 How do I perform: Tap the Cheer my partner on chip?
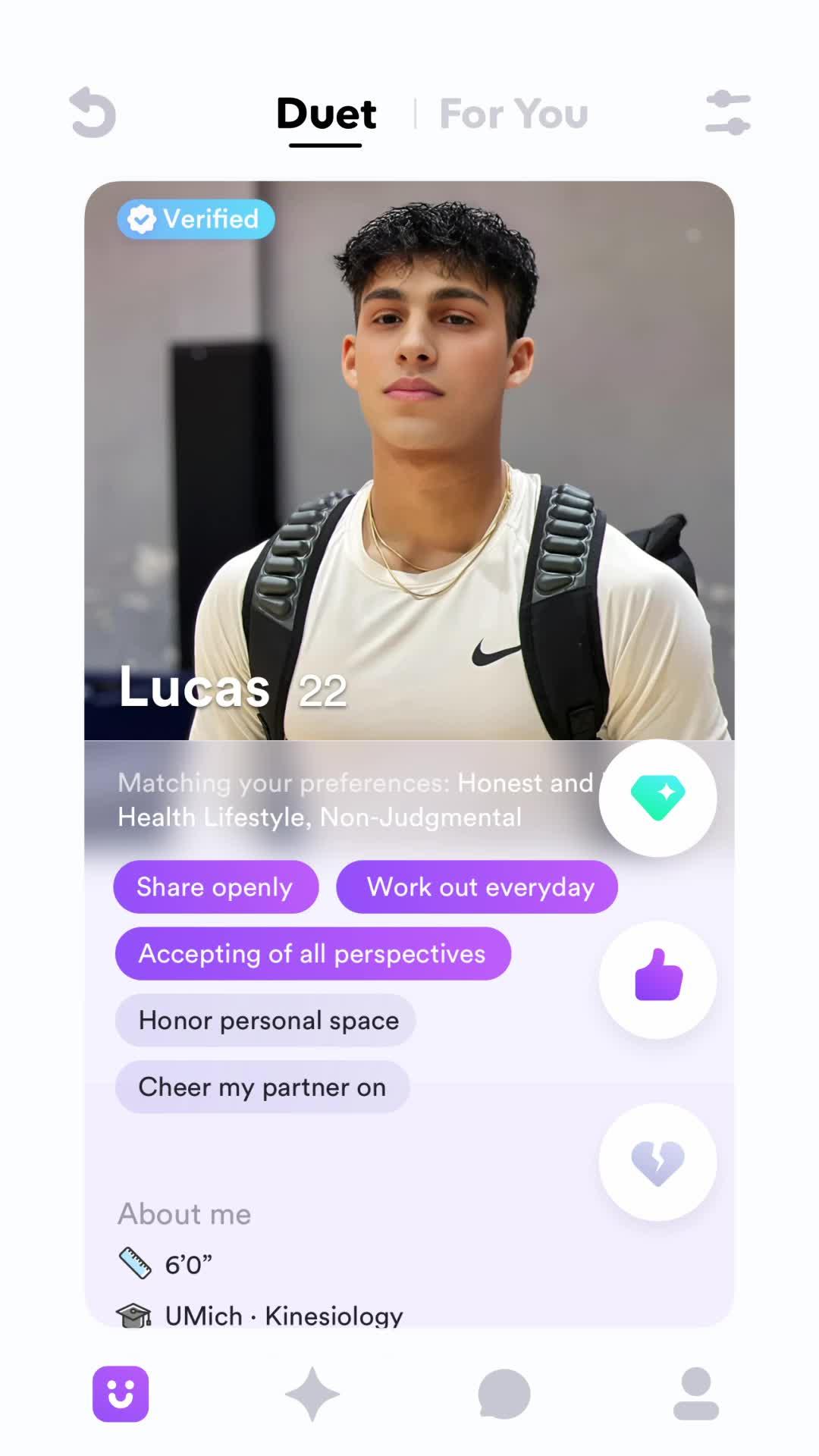262,1087
